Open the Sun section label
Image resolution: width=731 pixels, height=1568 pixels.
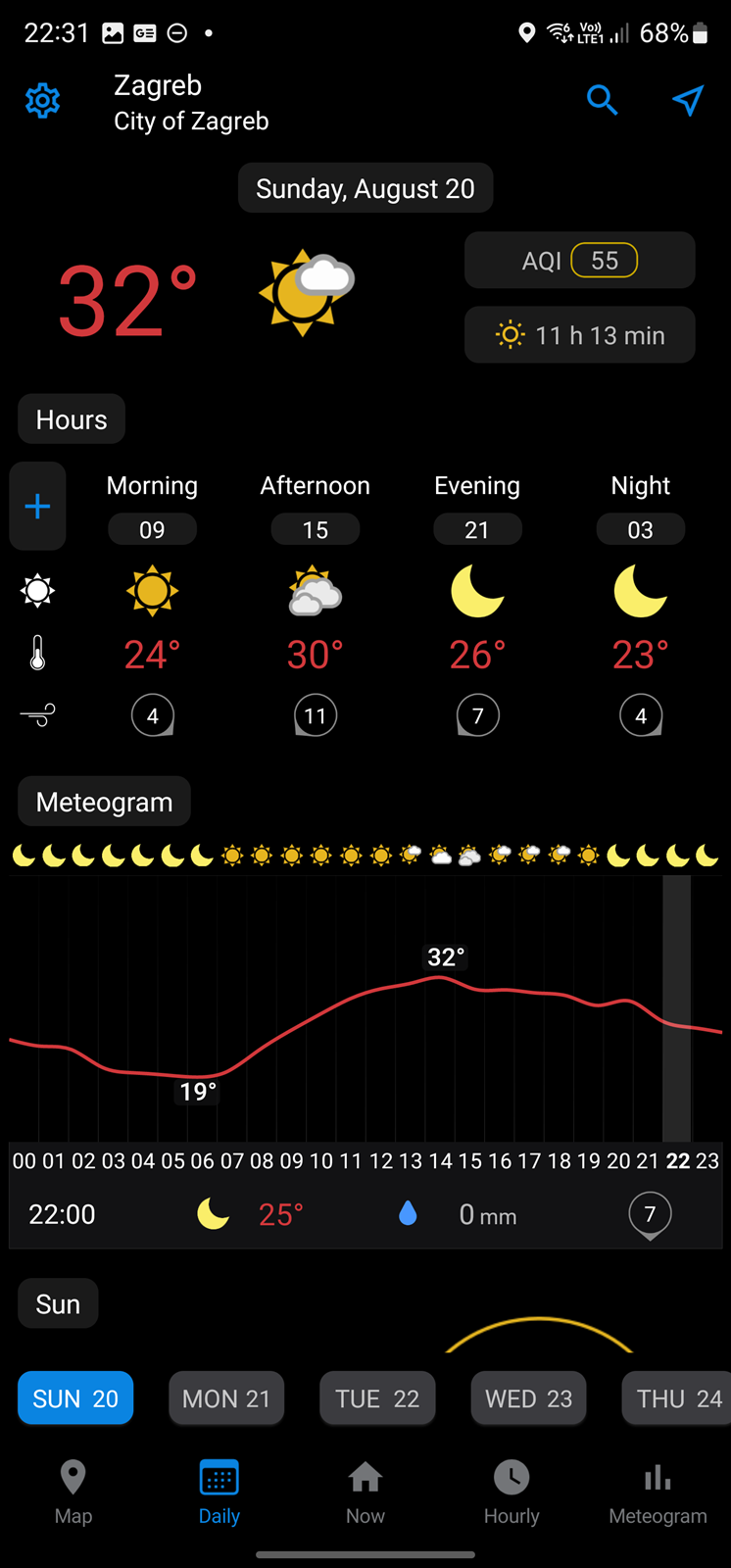pyautogui.click(x=58, y=1303)
